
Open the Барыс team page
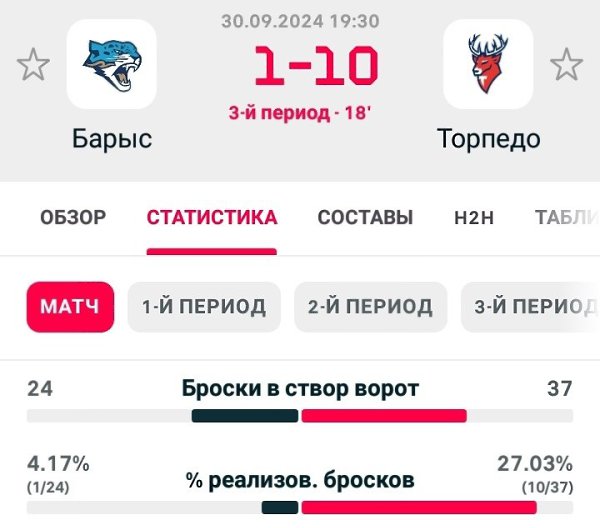pos(112,65)
